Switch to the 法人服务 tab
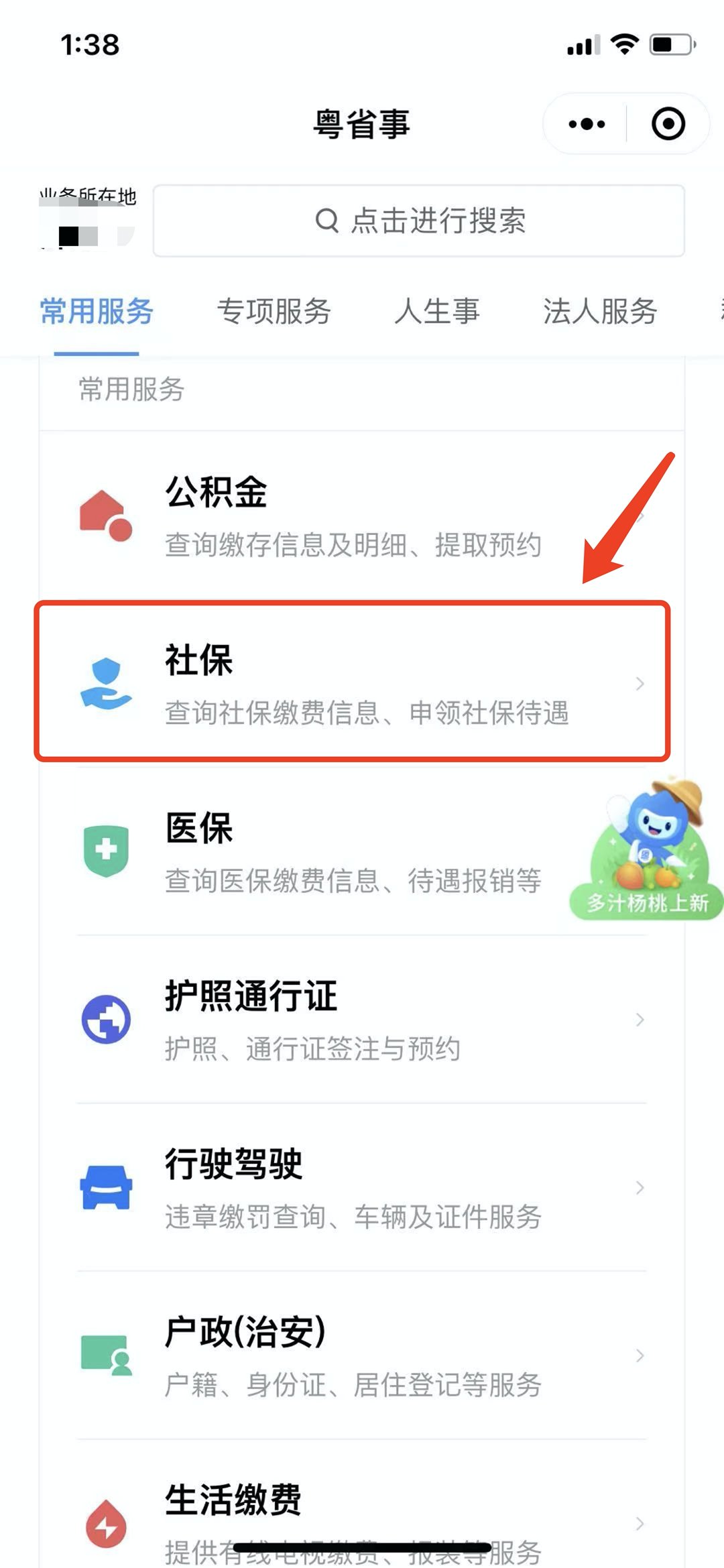 599,312
